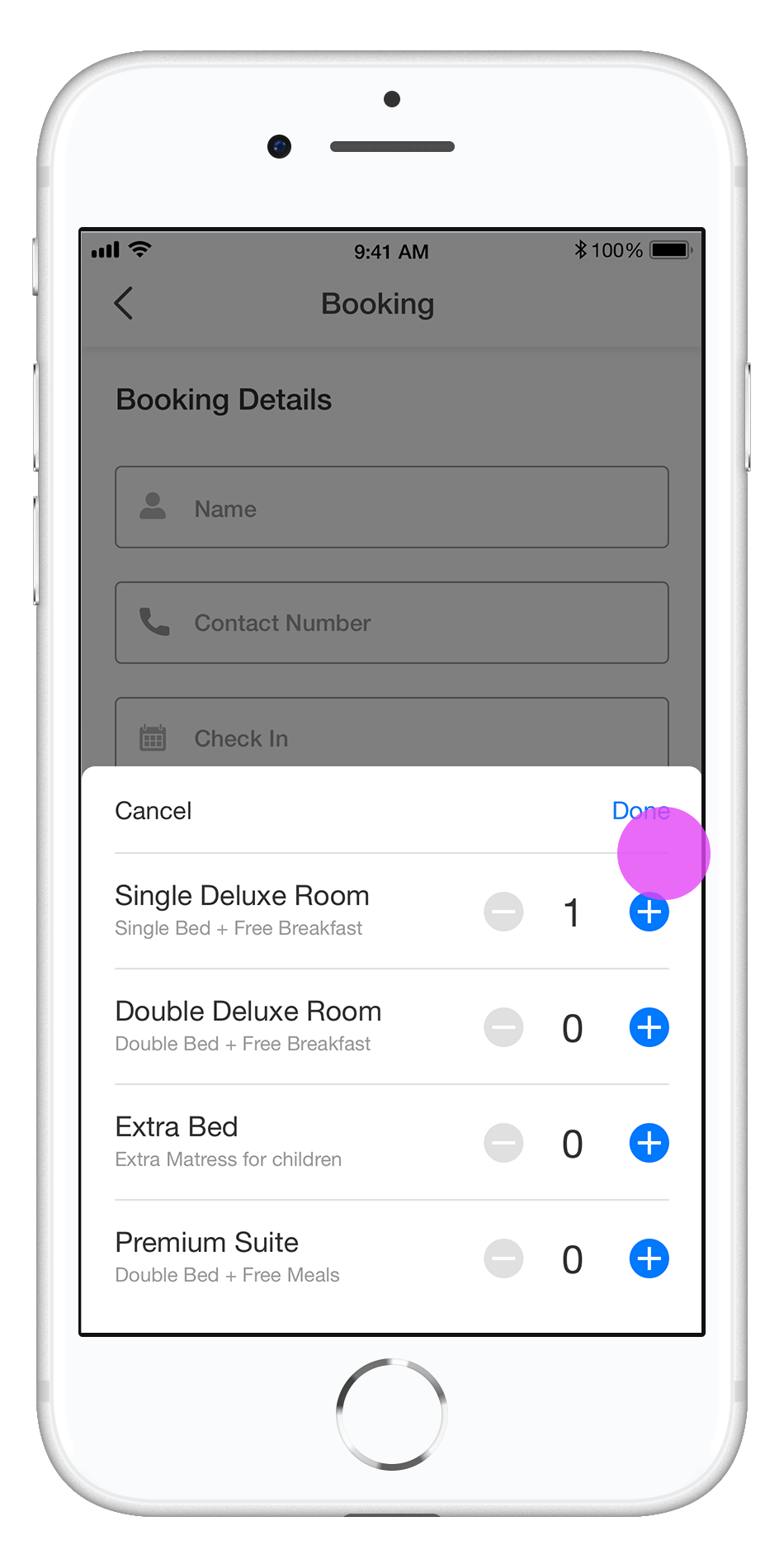The height and width of the screenshot is (1564, 784).
Task: Confirm room selection with Done
Action: click(x=640, y=811)
